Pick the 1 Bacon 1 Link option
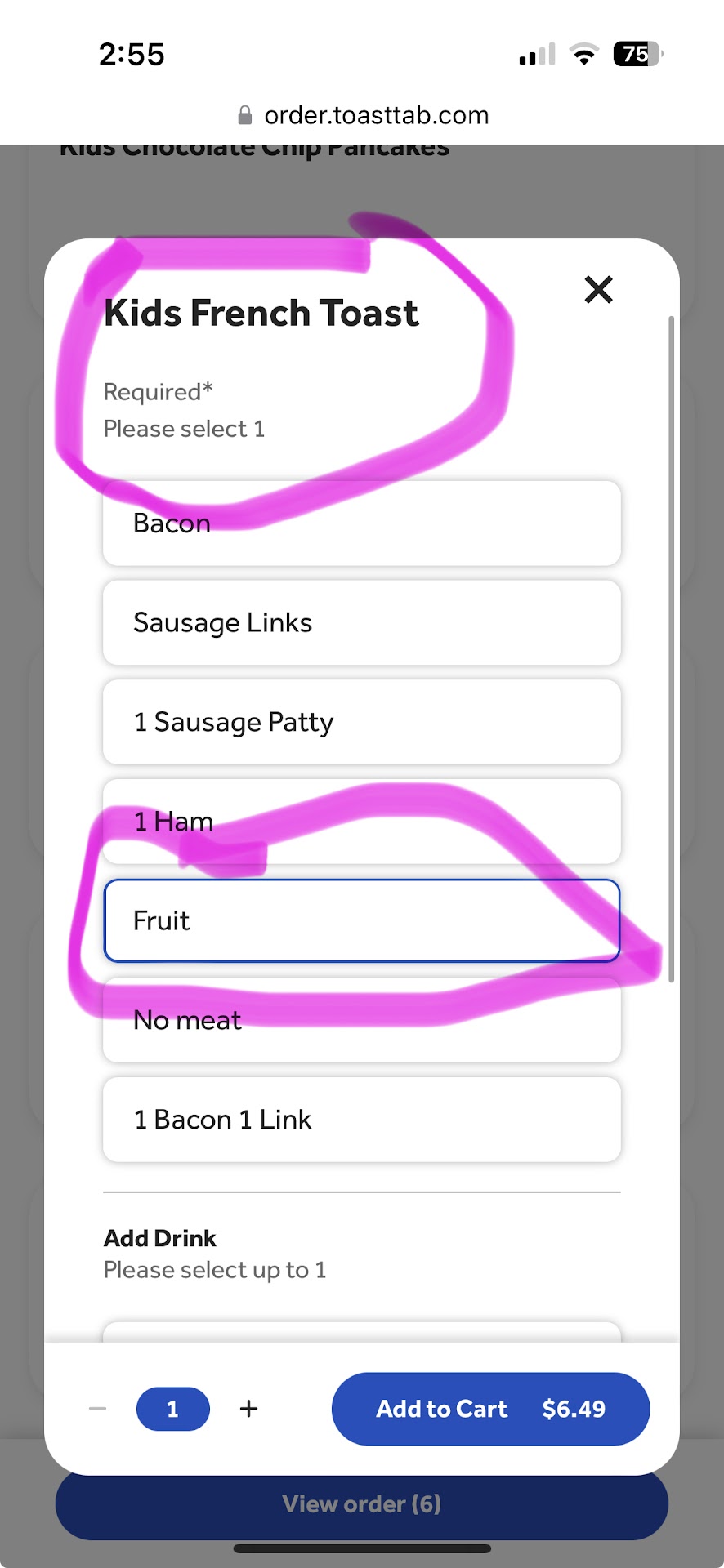 [361, 1120]
